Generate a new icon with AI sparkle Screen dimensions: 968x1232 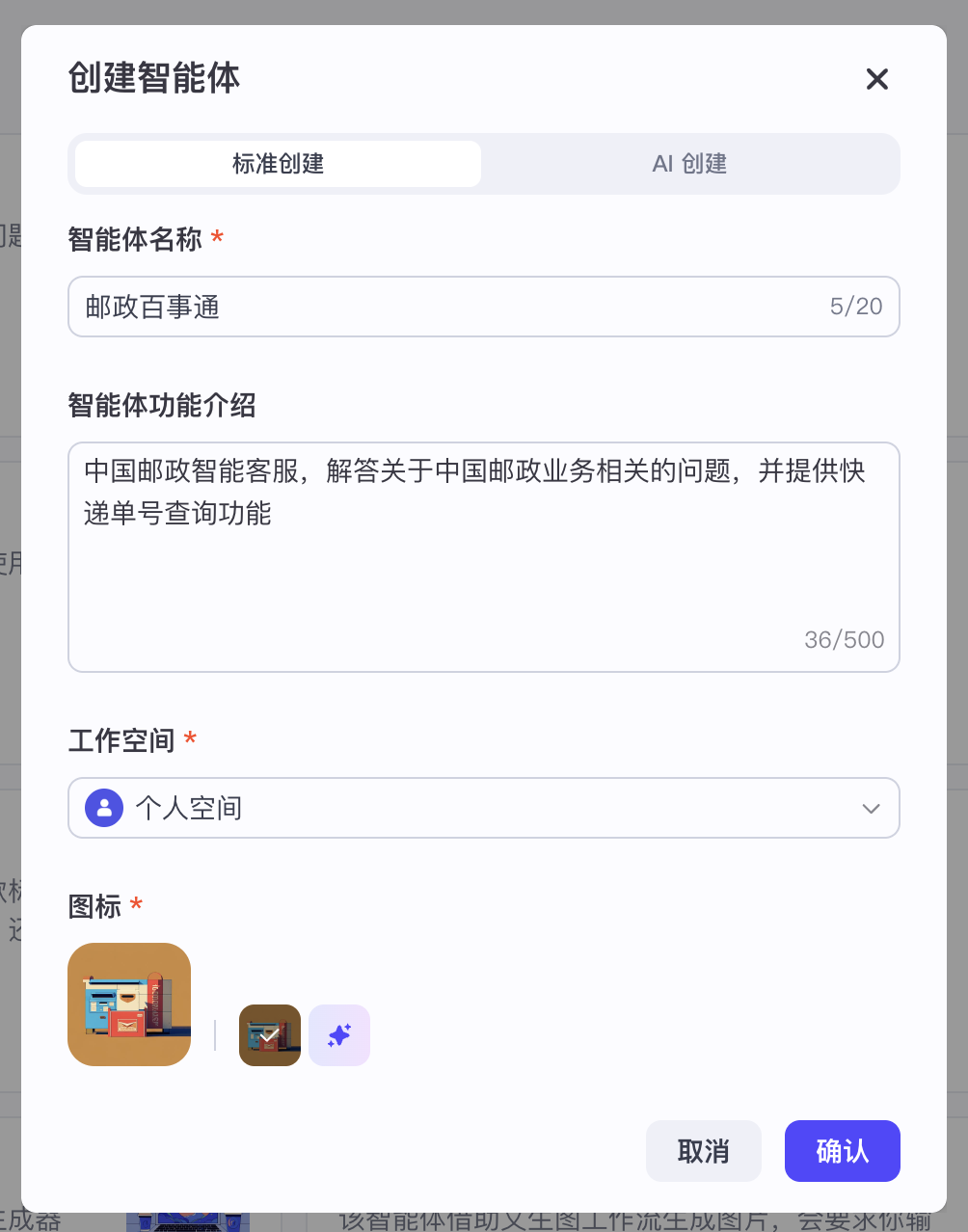(x=339, y=1035)
